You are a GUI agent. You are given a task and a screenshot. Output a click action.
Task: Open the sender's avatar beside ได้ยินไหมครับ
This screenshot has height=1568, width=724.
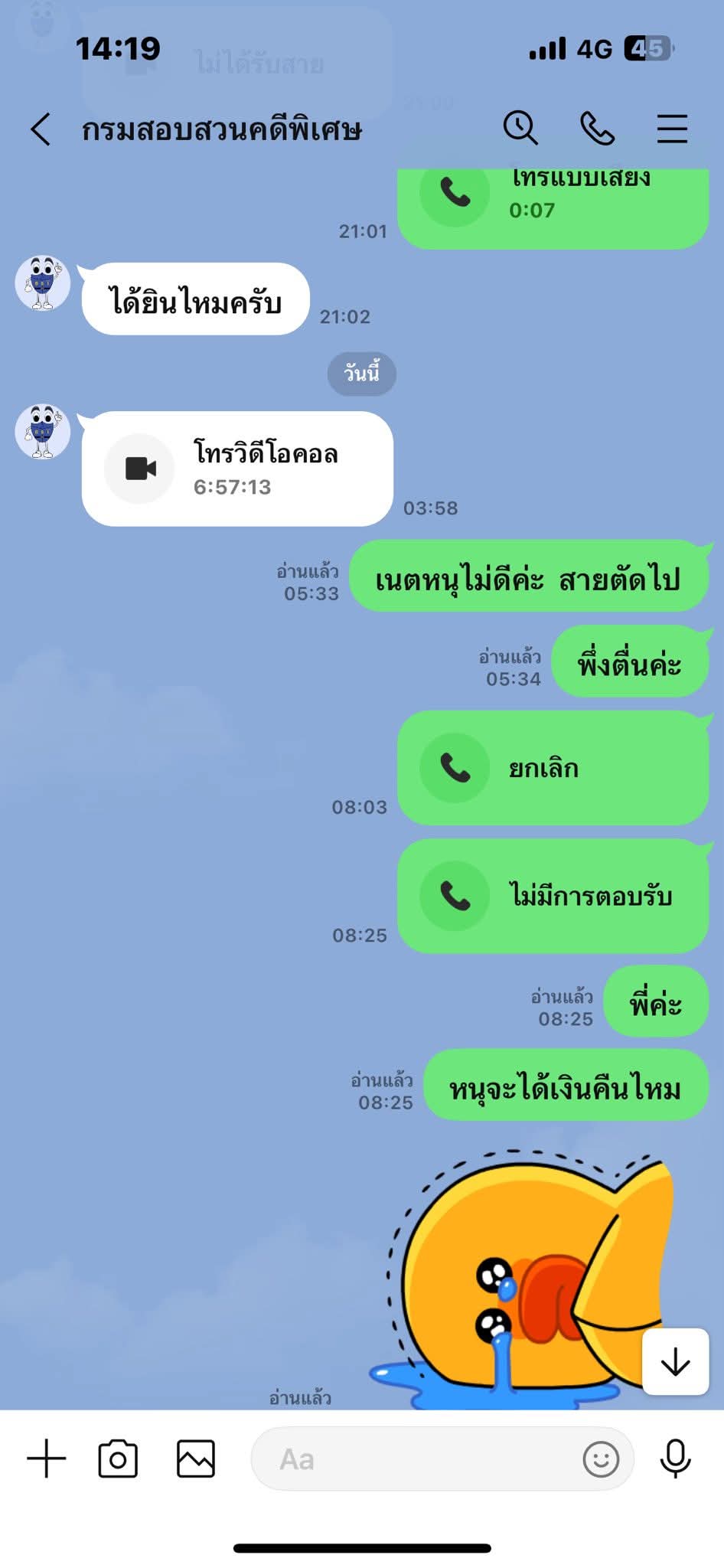coord(43,283)
